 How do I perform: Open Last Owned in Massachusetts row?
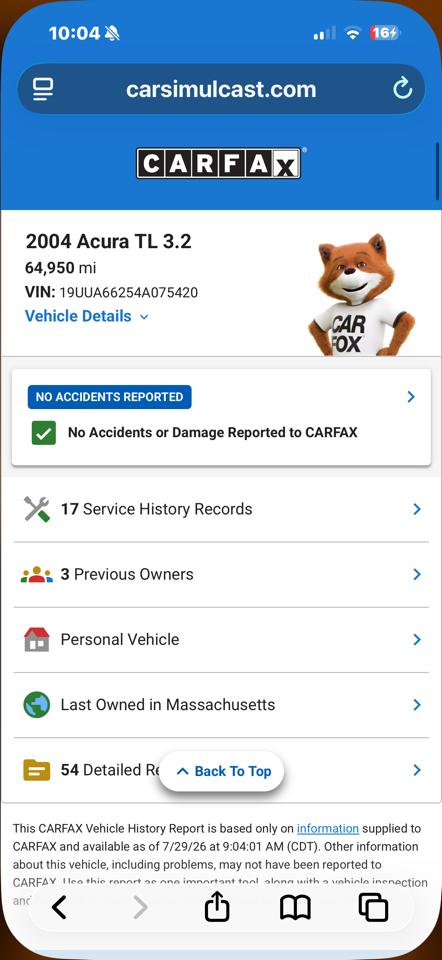coord(221,705)
